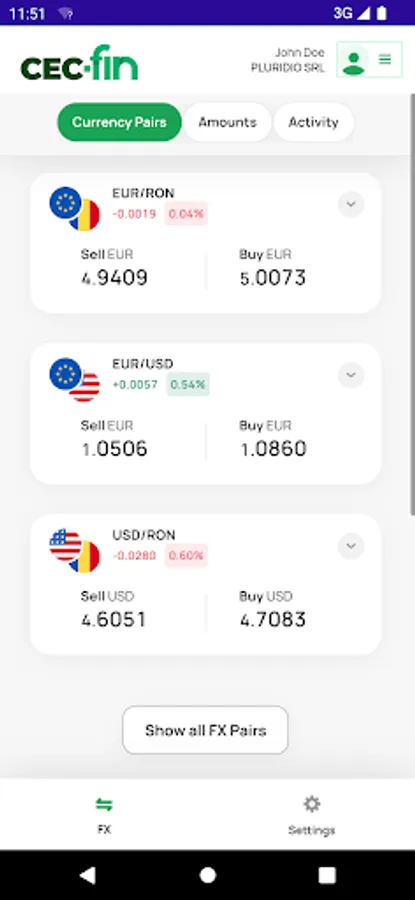The image size is (415, 900).
Task: Tap Sell USD at 4.6051
Action: pyautogui.click(x=114, y=610)
